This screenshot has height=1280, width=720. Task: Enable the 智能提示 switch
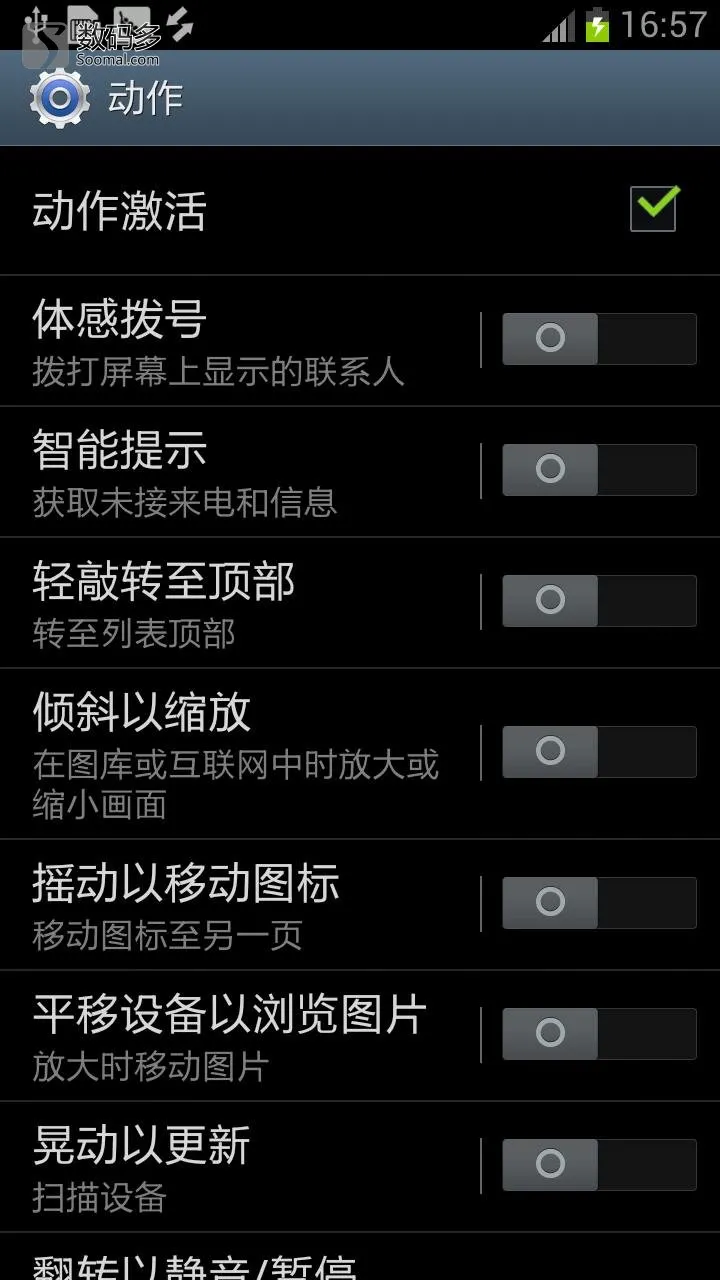point(599,470)
